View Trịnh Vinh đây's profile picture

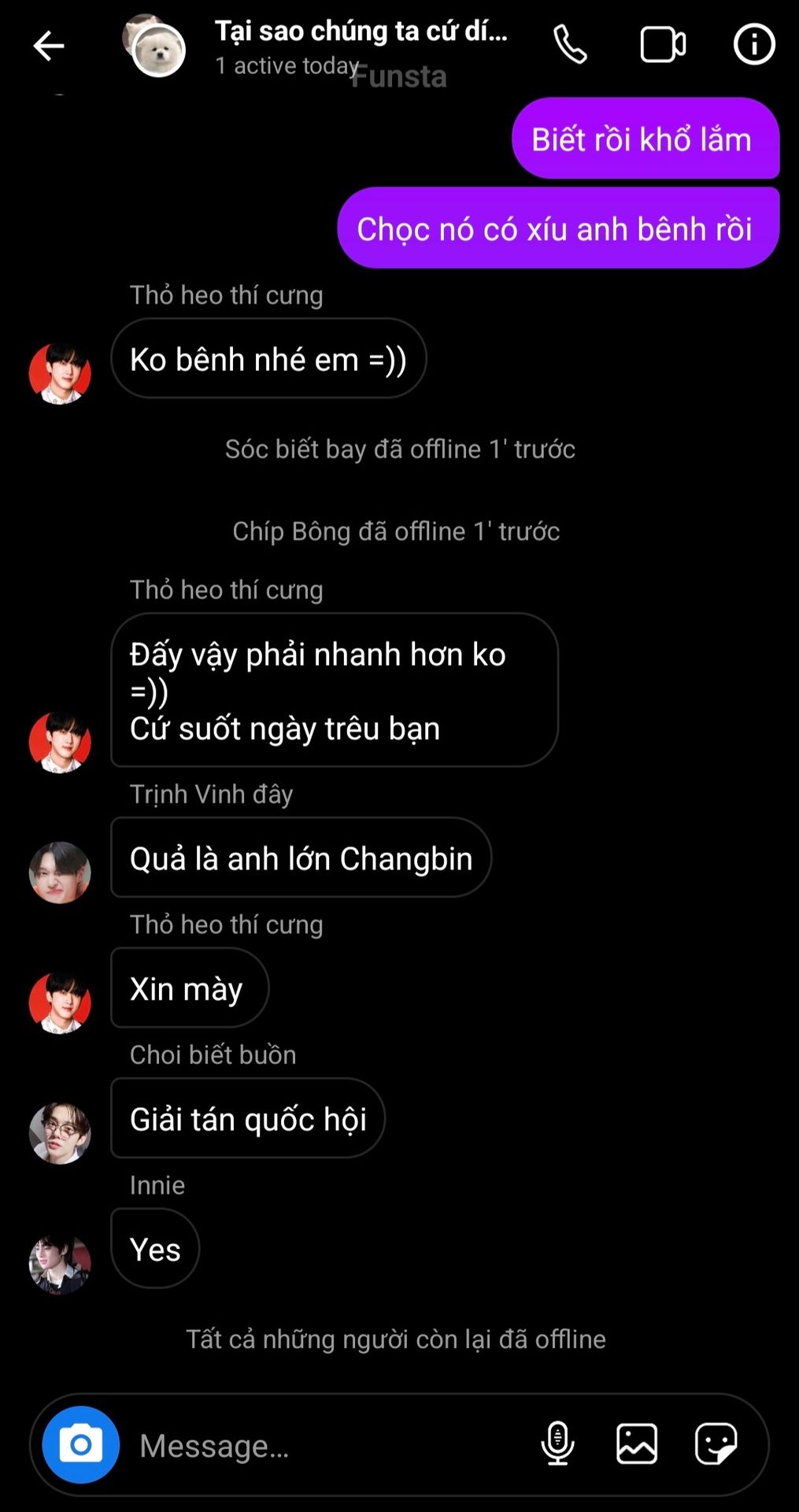tap(60, 873)
